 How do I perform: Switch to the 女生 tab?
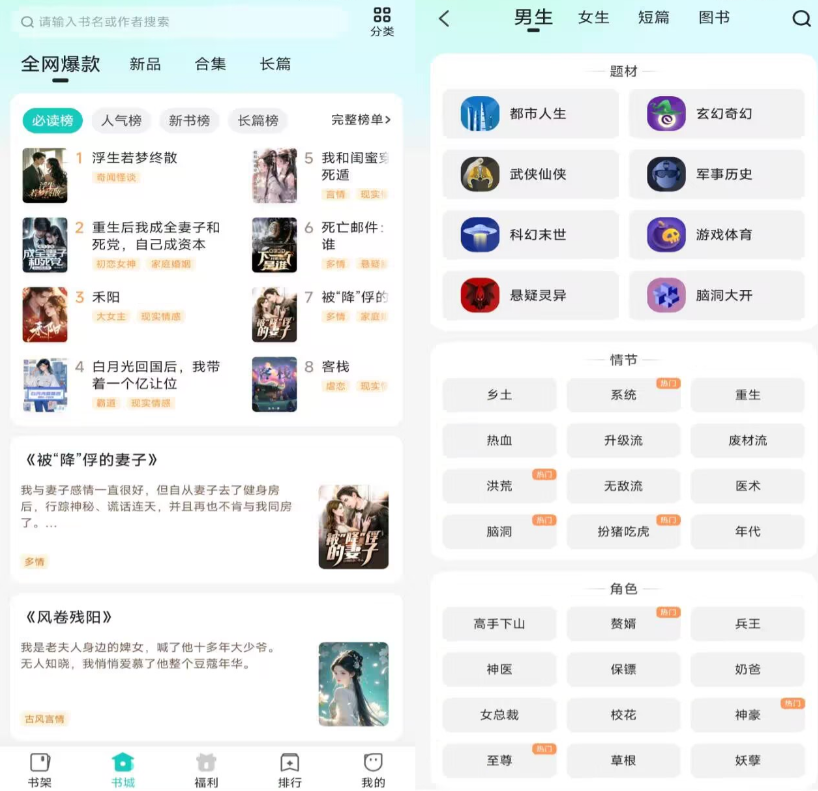[593, 17]
